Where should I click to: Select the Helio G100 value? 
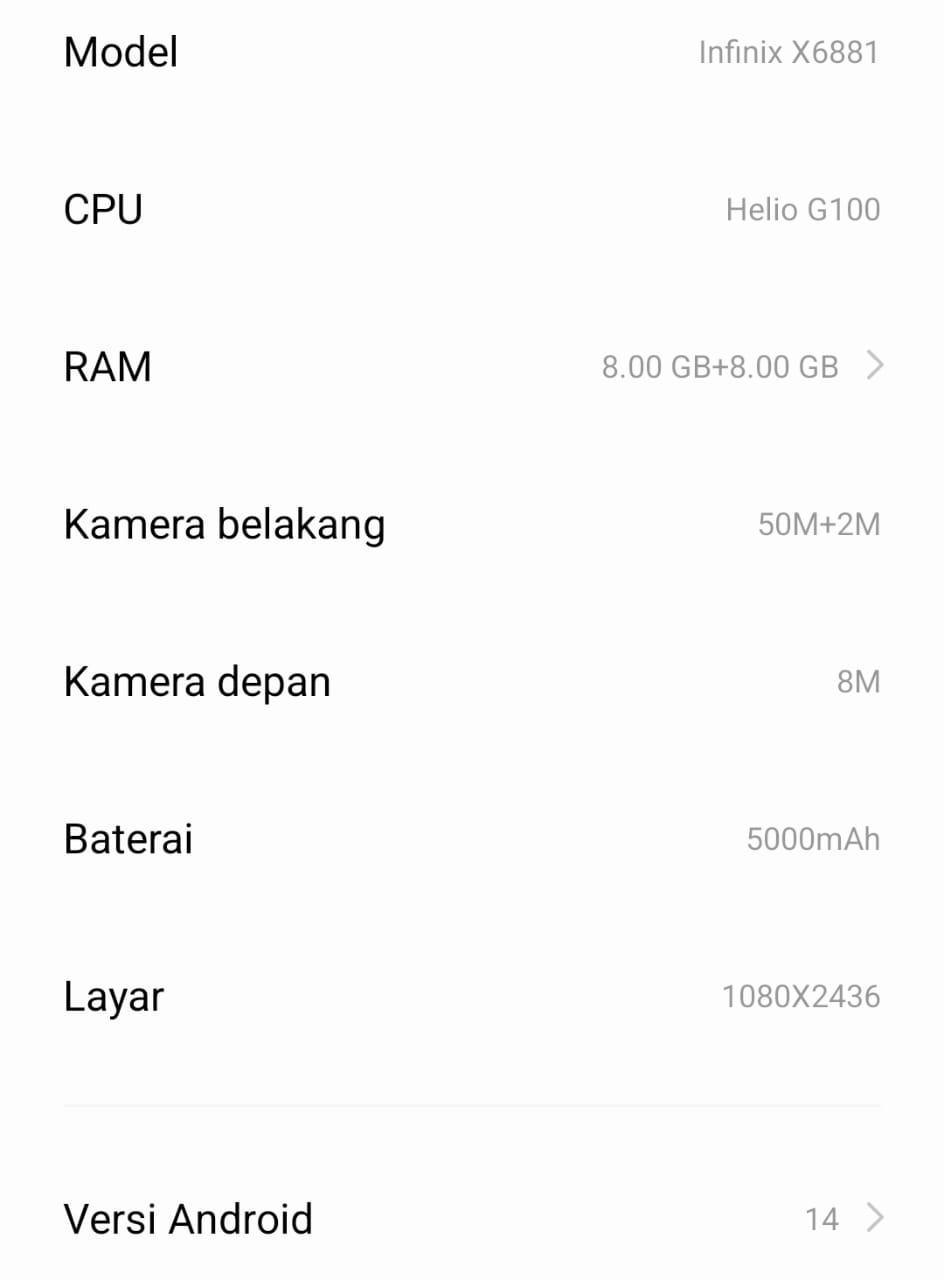point(800,209)
